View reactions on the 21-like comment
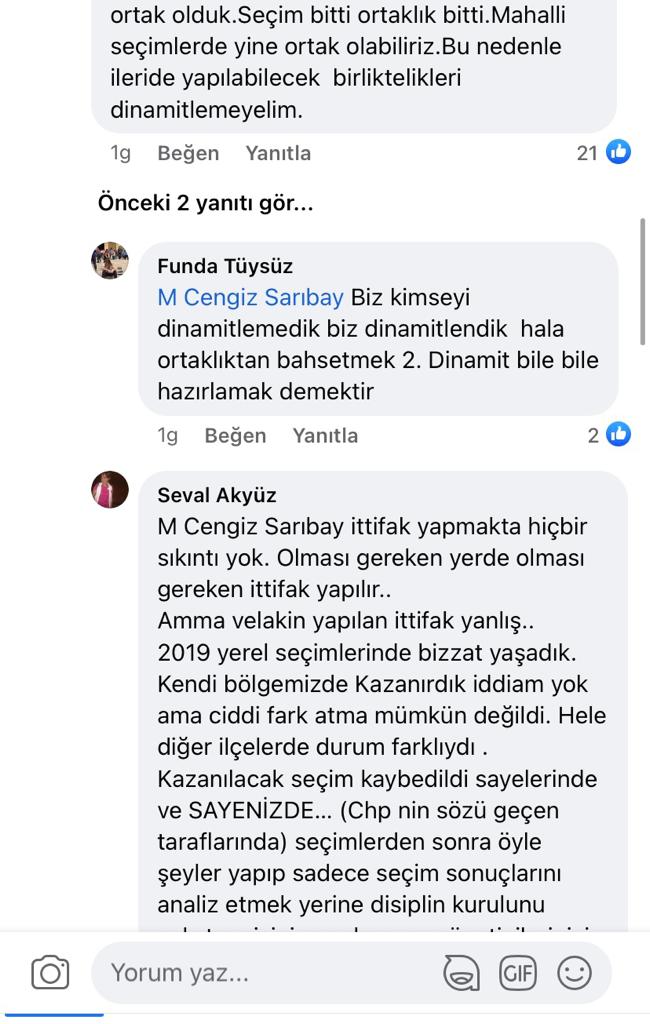Screen dimensions: 650x1024 [x=605, y=153]
